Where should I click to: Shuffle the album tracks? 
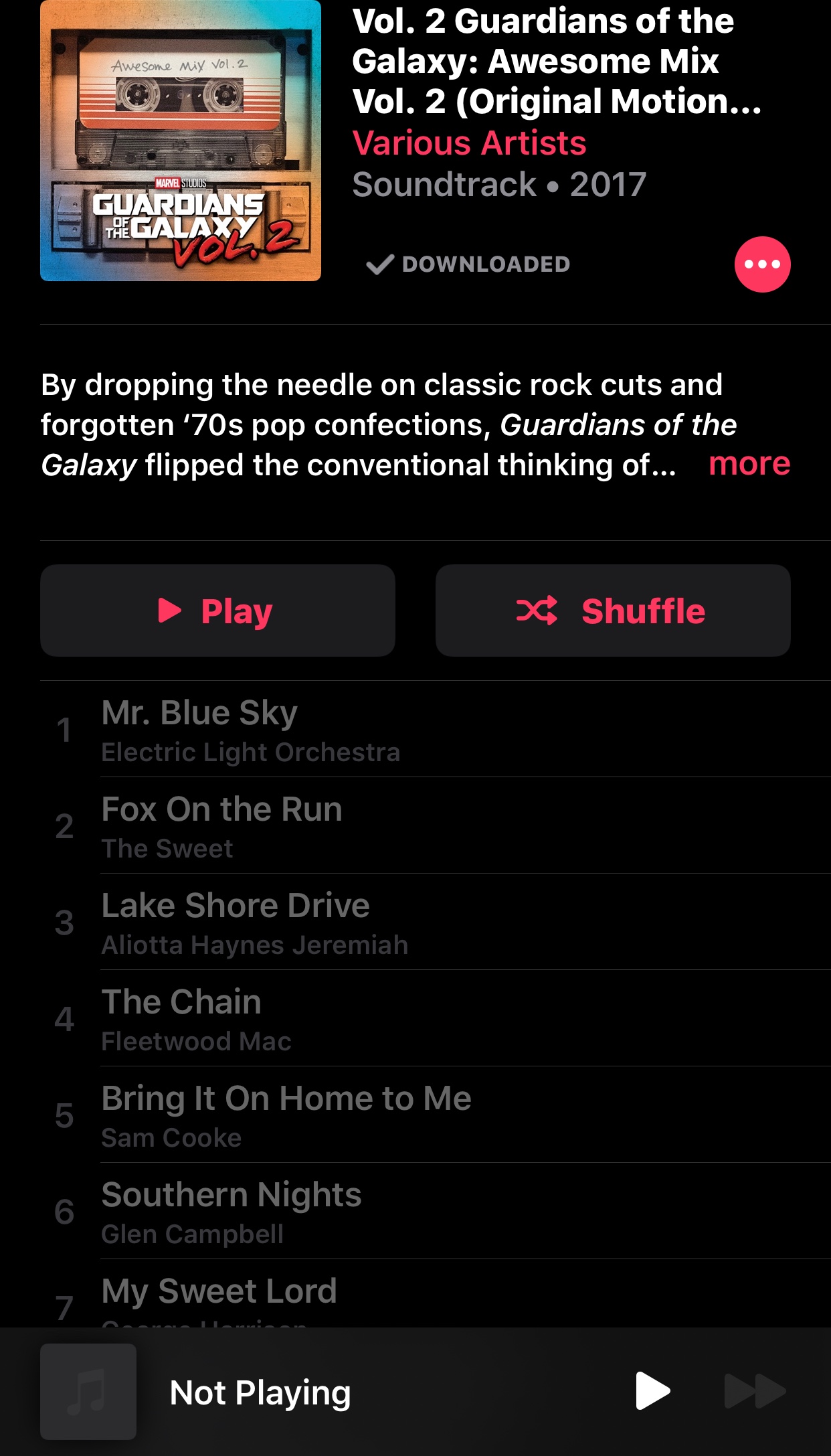coord(612,611)
